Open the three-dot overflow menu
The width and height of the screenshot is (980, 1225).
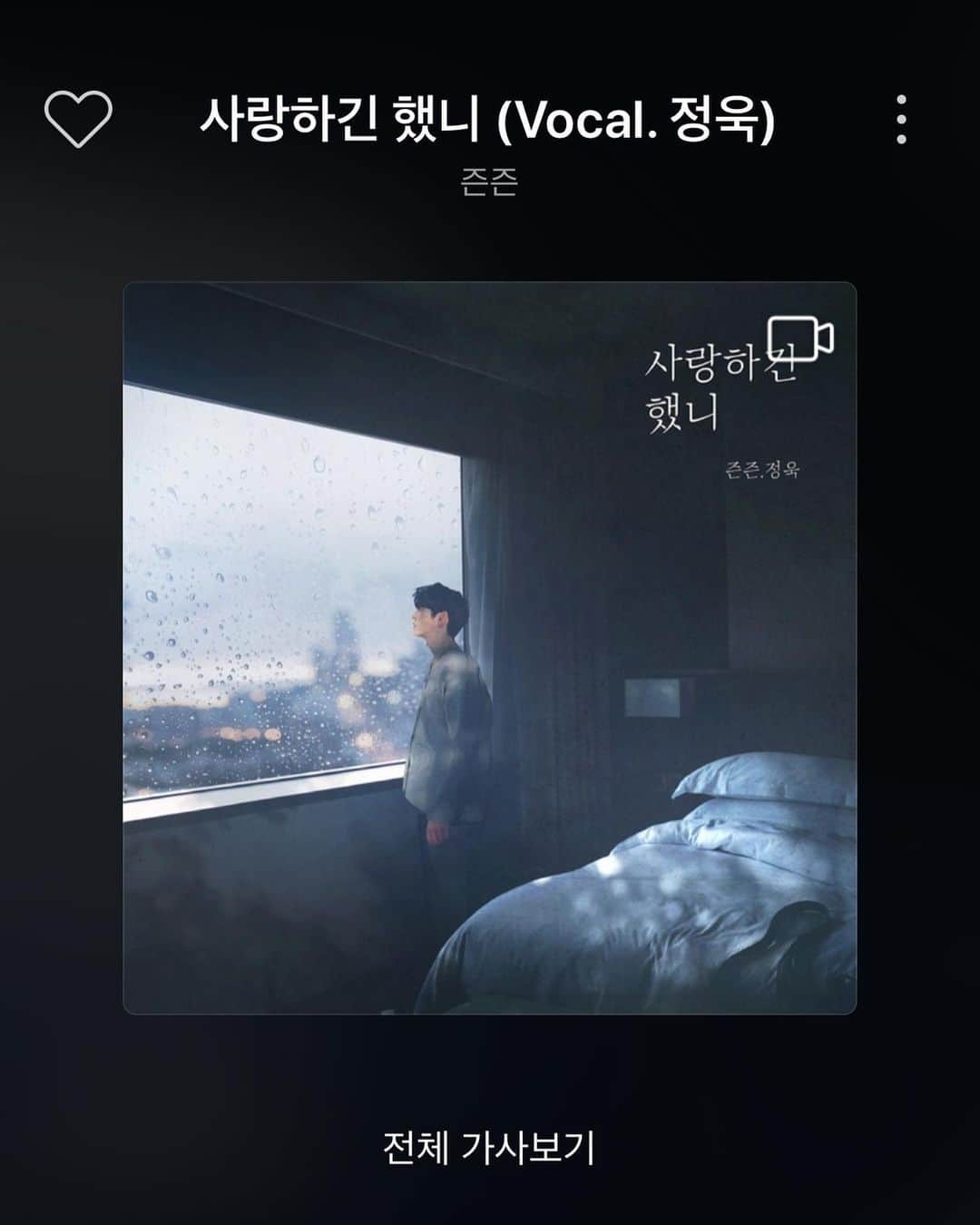[x=900, y=119]
